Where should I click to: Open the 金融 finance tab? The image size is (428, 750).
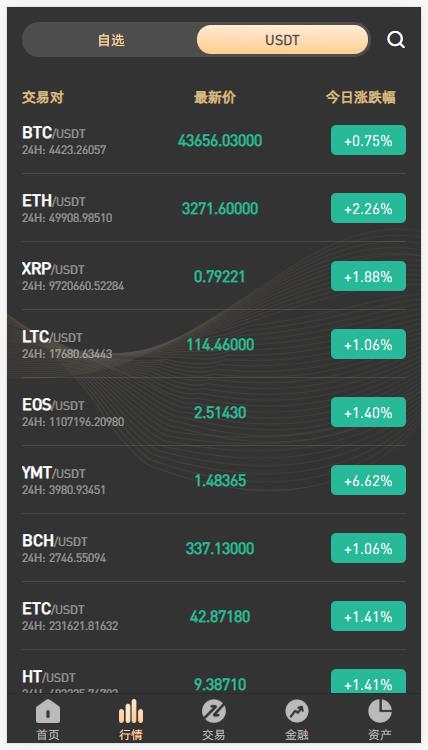pyautogui.click(x=296, y=719)
